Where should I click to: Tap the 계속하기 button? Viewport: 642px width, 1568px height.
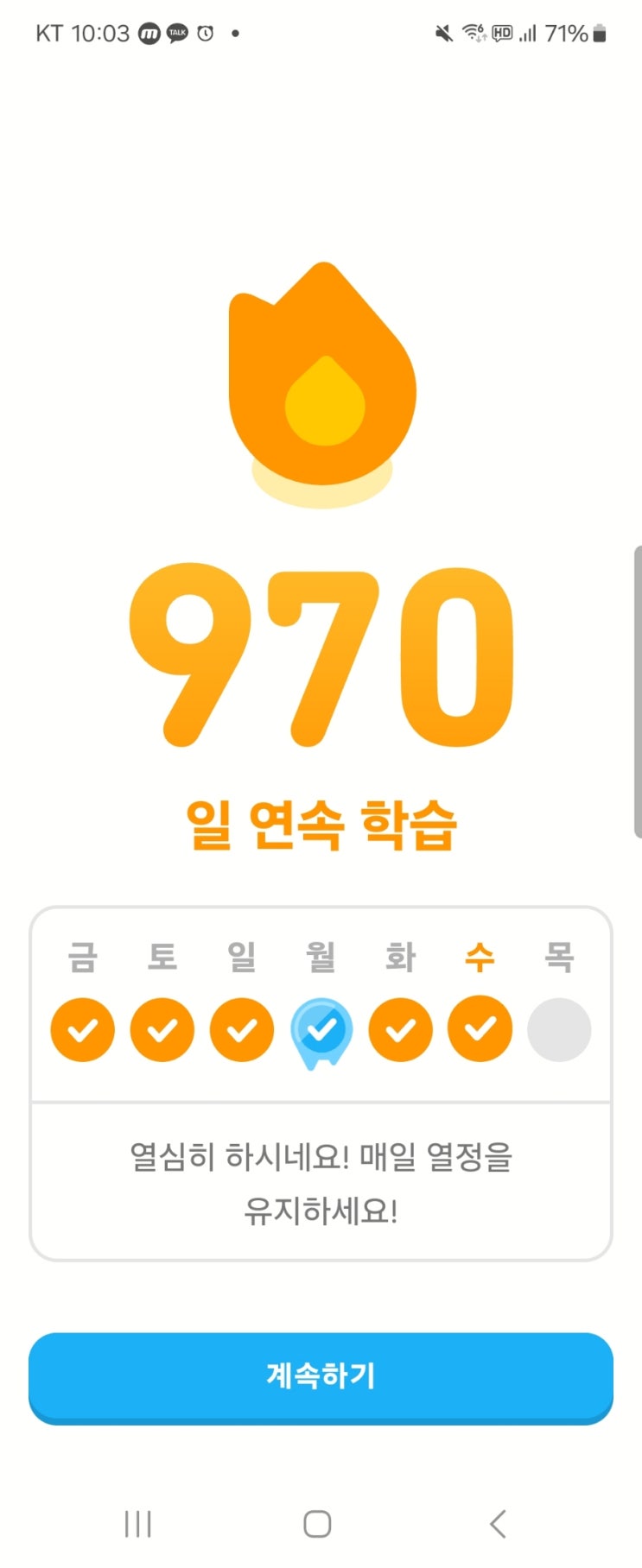[x=321, y=1376]
